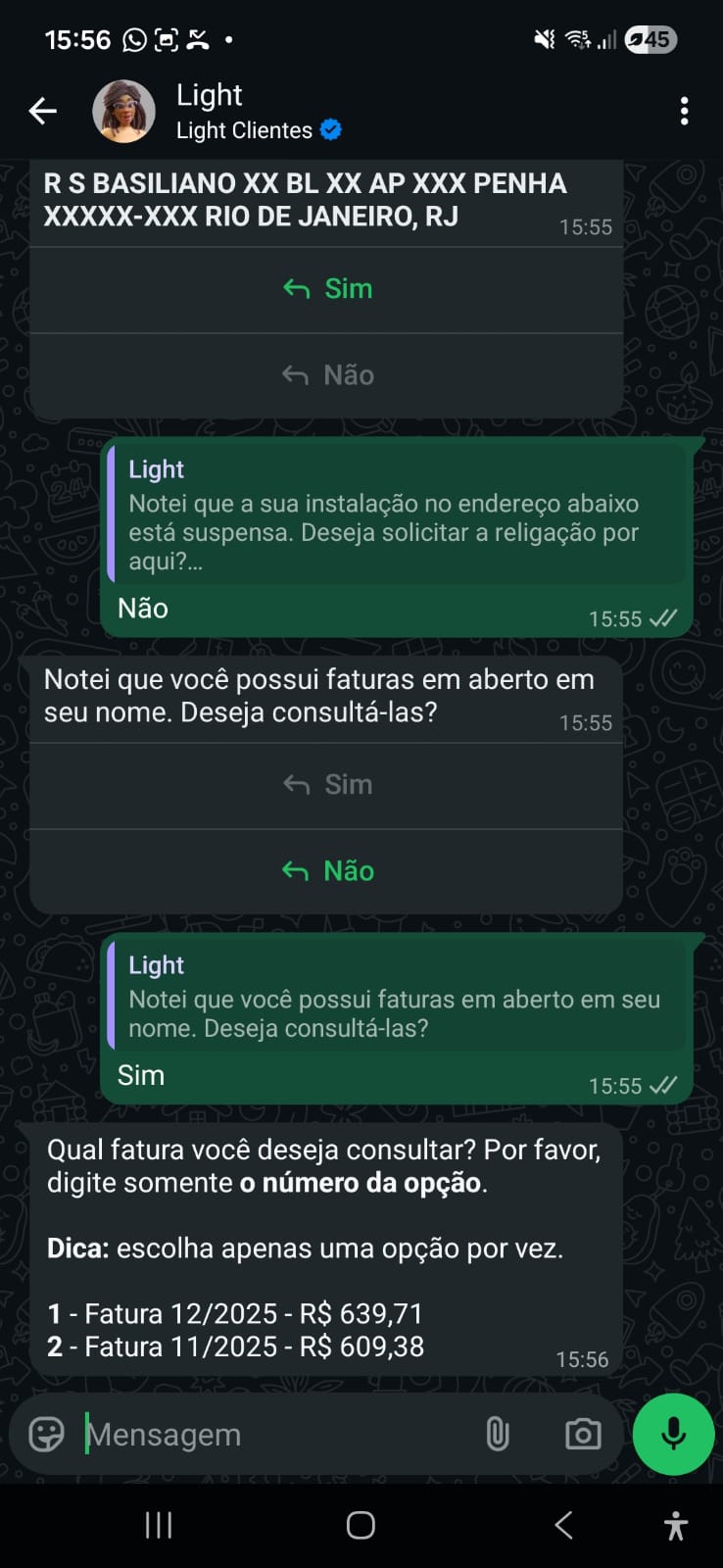Go back from the Light chat
Image resolution: width=723 pixels, height=1568 pixels.
coord(43,112)
